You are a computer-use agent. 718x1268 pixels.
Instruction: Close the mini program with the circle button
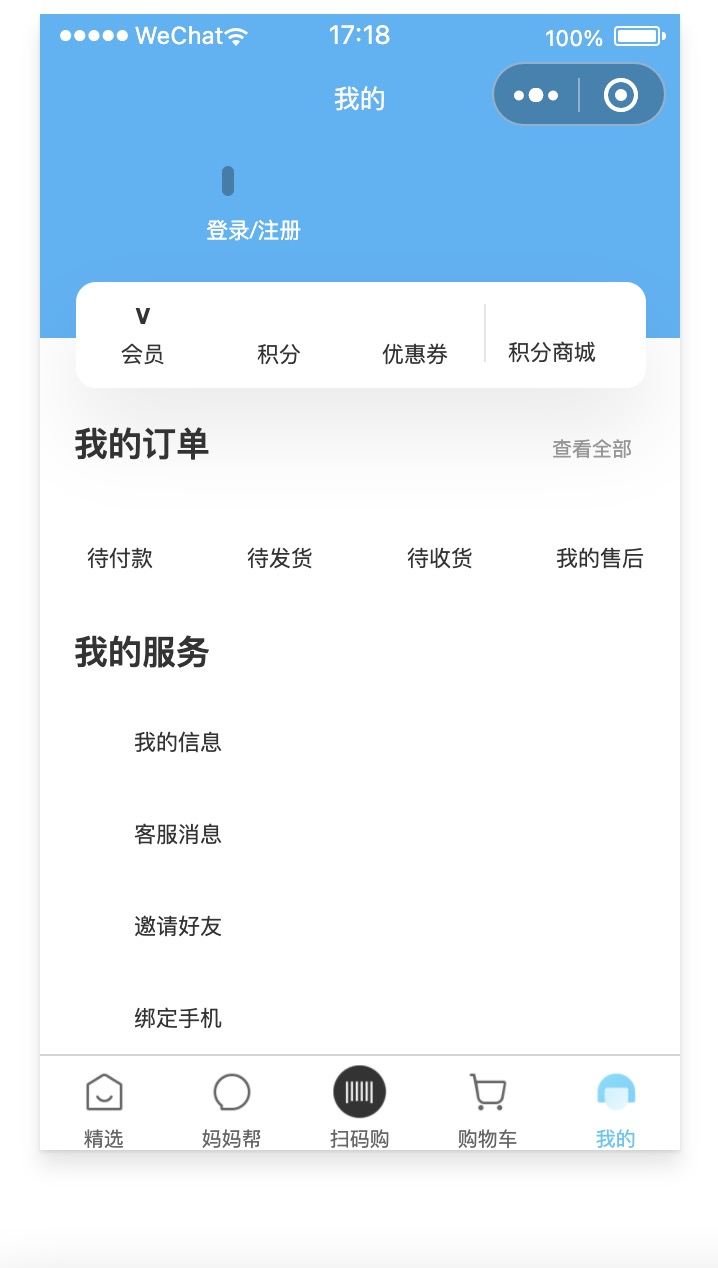[621, 95]
